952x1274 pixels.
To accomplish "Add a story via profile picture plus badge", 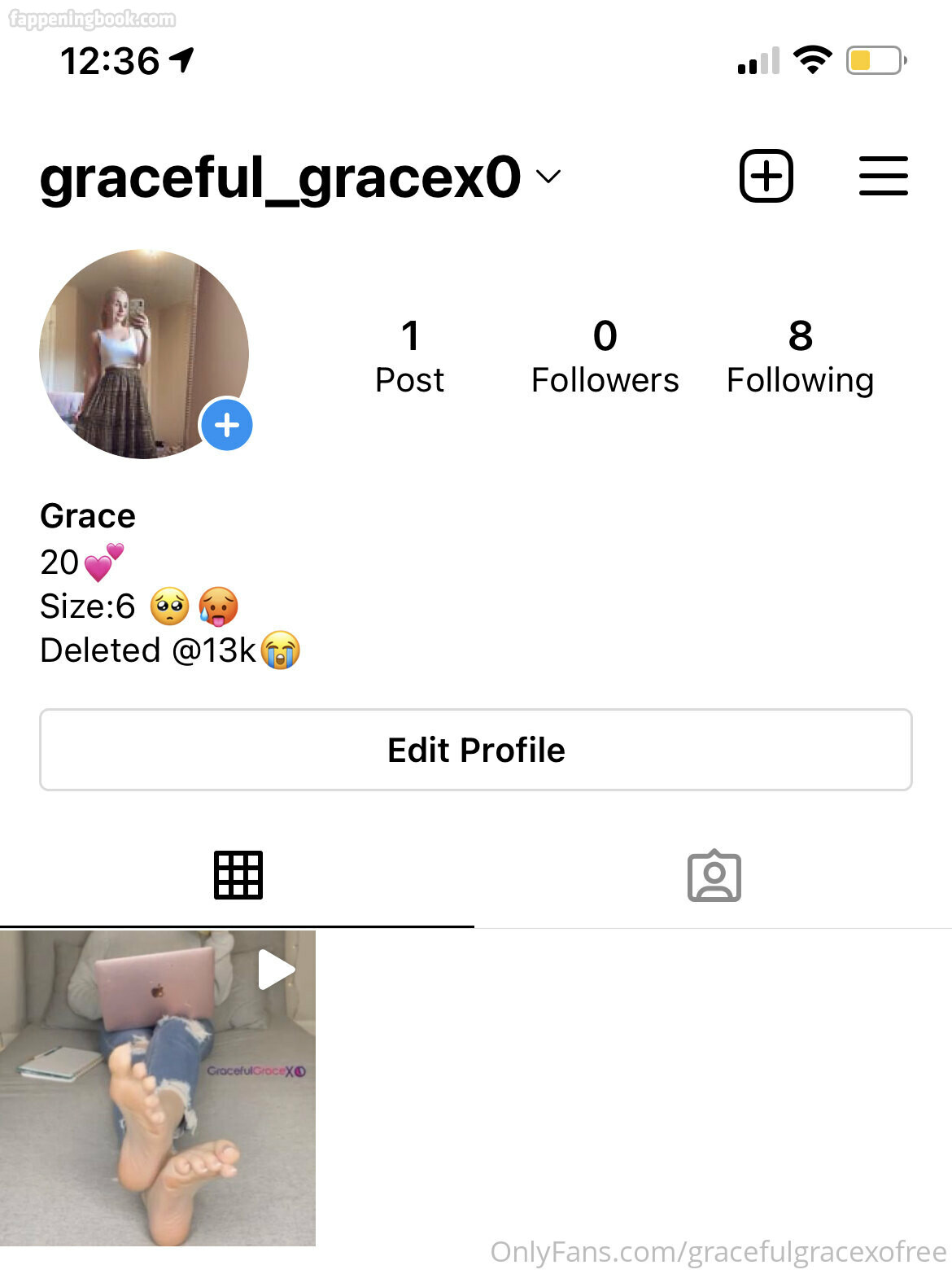I will pyautogui.click(x=227, y=425).
